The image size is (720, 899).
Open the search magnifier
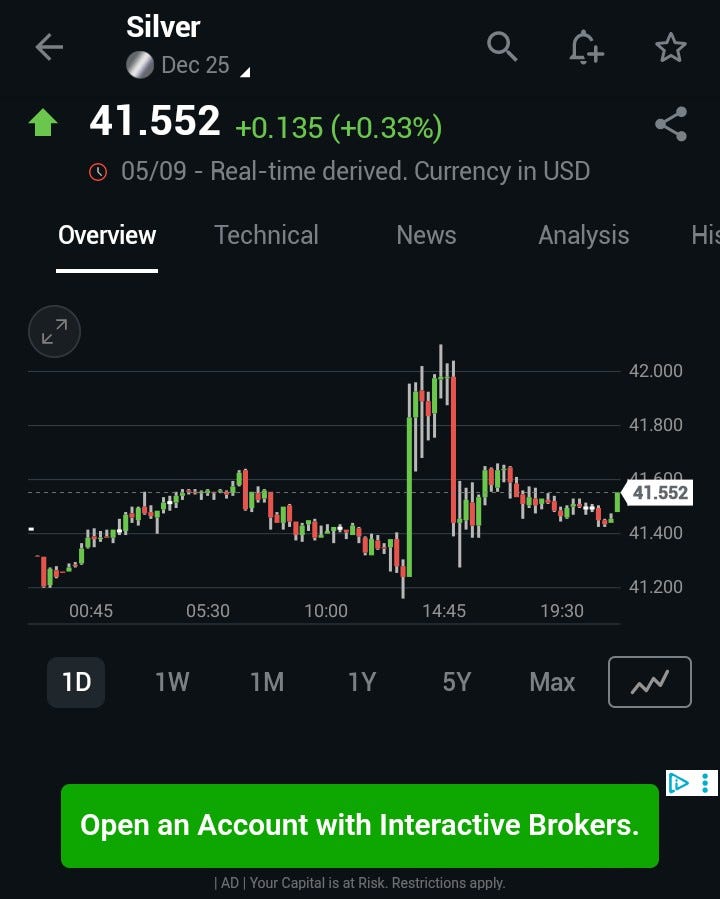click(502, 46)
